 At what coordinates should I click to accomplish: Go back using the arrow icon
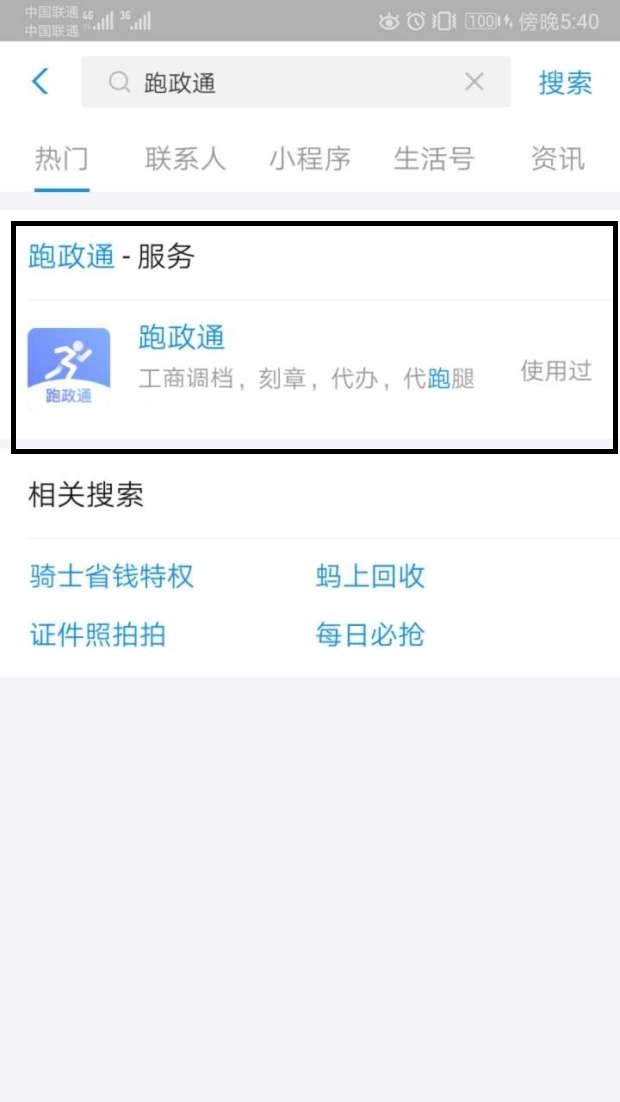(40, 82)
